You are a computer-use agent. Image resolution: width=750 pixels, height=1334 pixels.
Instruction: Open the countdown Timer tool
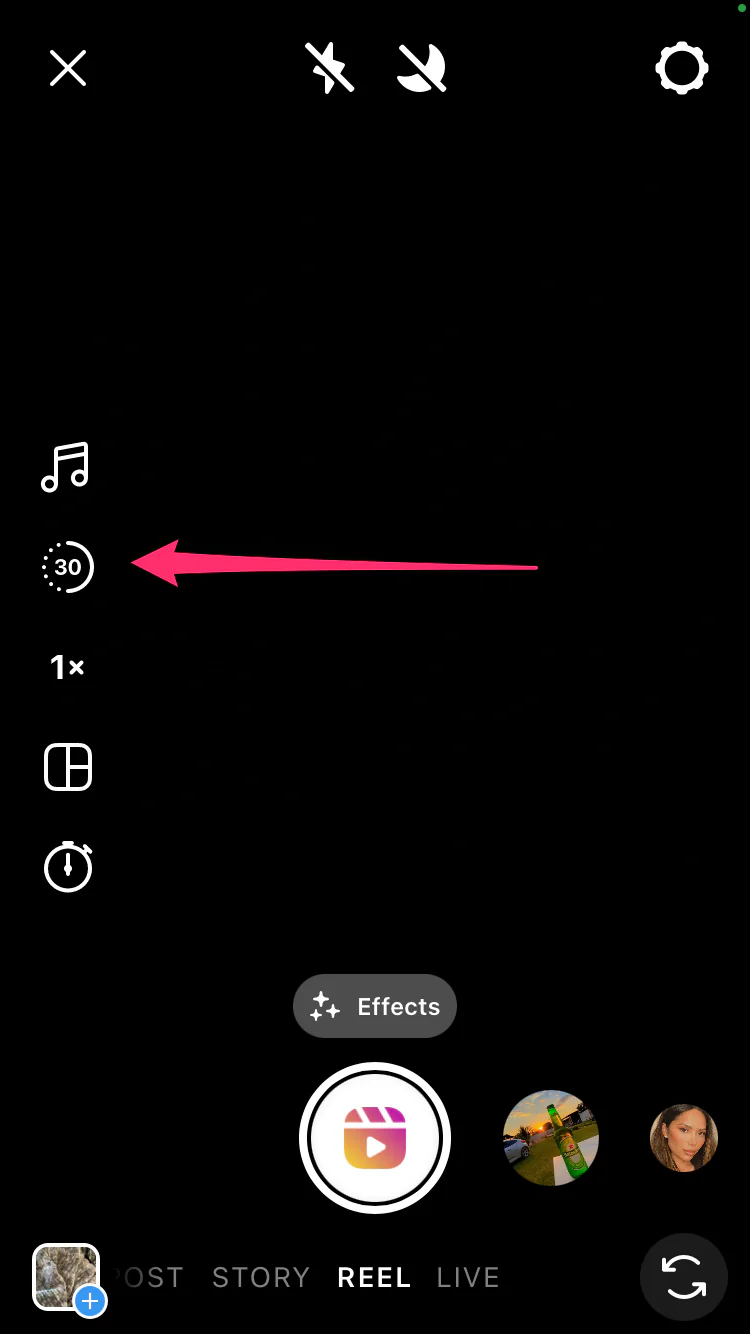[67, 867]
